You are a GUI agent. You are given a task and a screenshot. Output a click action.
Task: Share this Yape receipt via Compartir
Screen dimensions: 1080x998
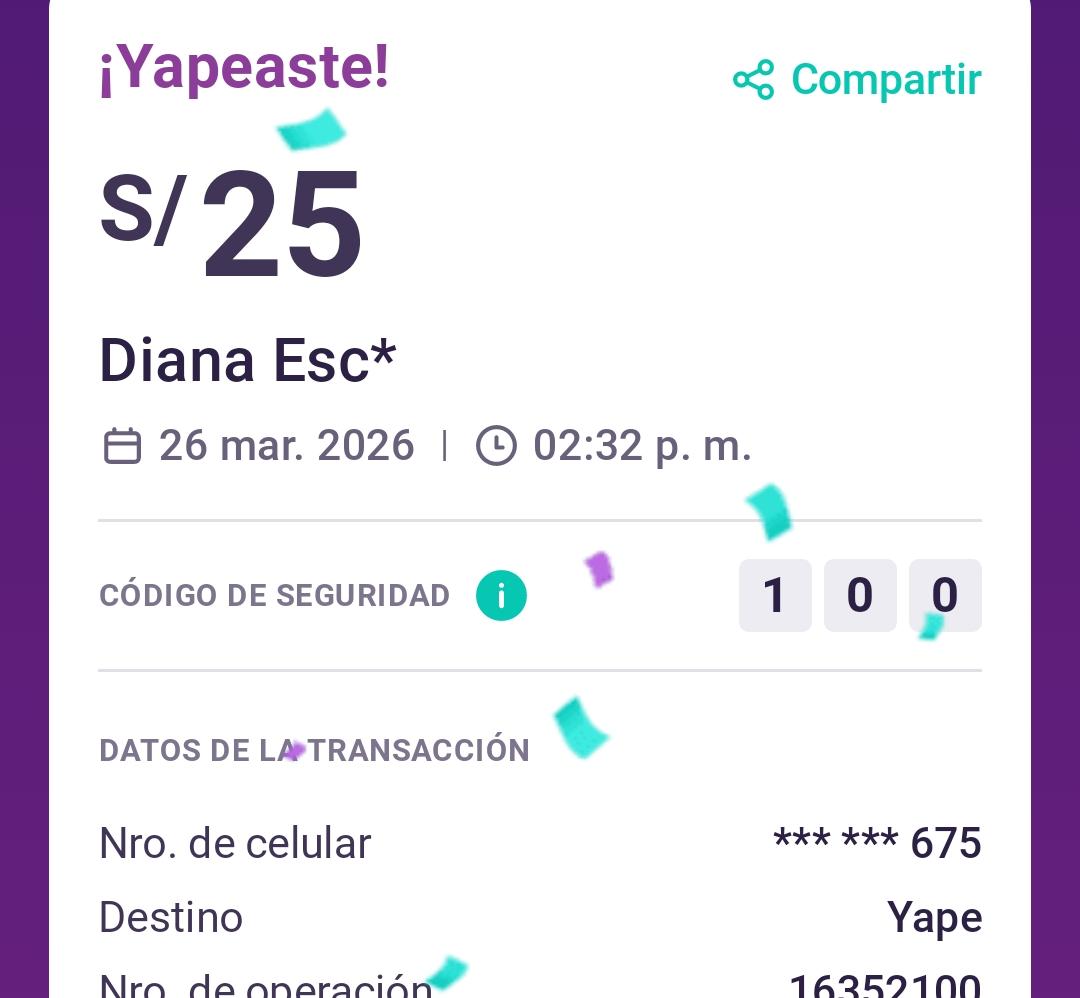[x=858, y=80]
